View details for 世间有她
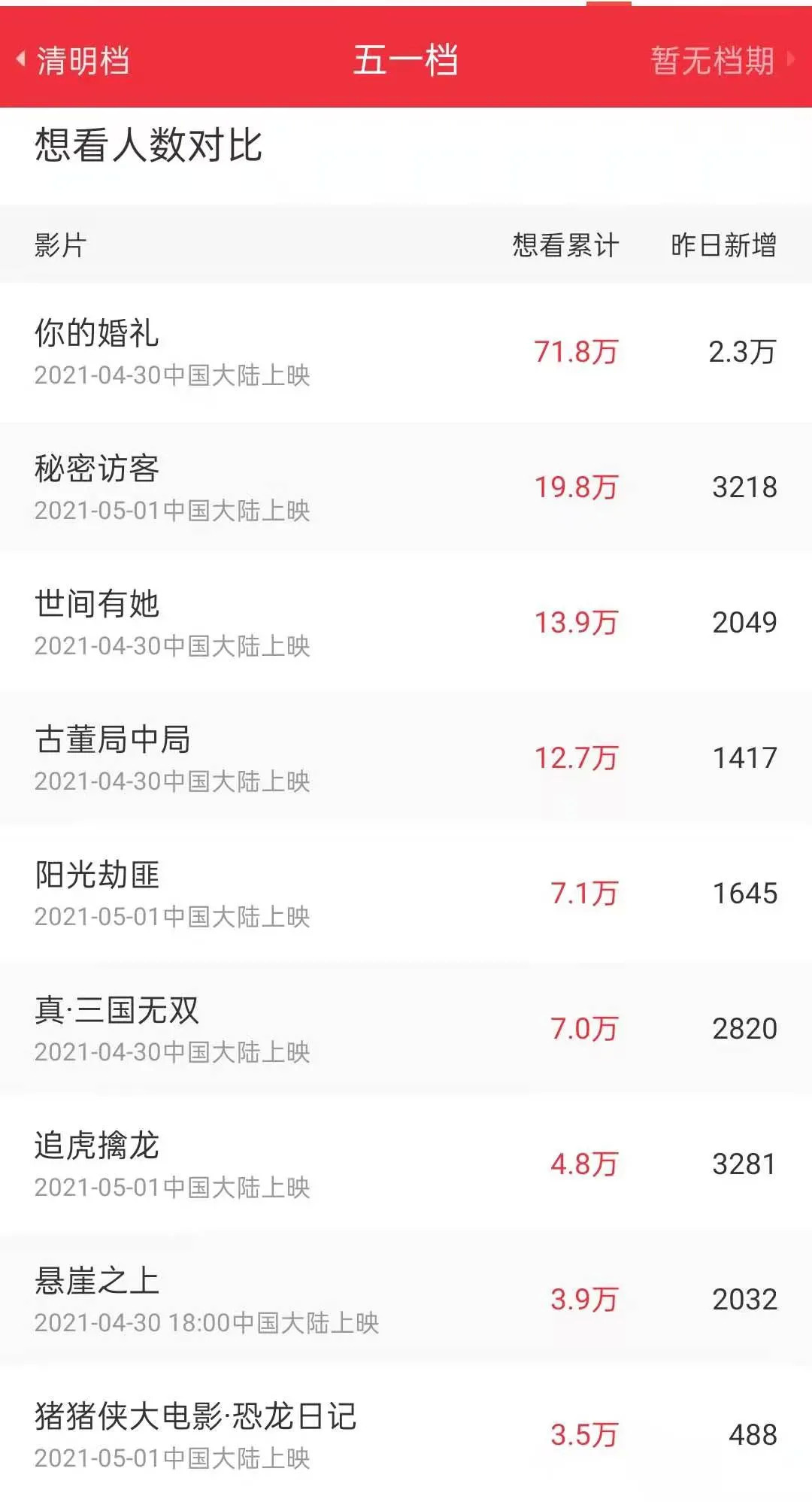812x1502 pixels. (x=98, y=604)
